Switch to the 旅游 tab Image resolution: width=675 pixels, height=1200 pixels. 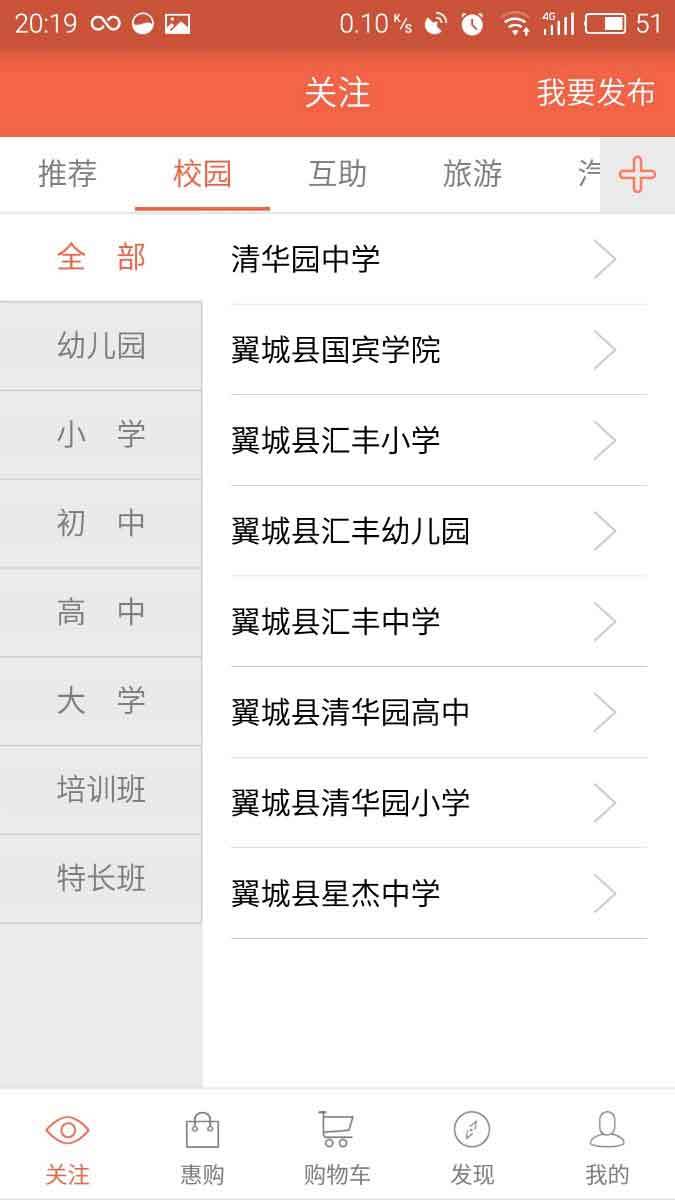click(472, 174)
